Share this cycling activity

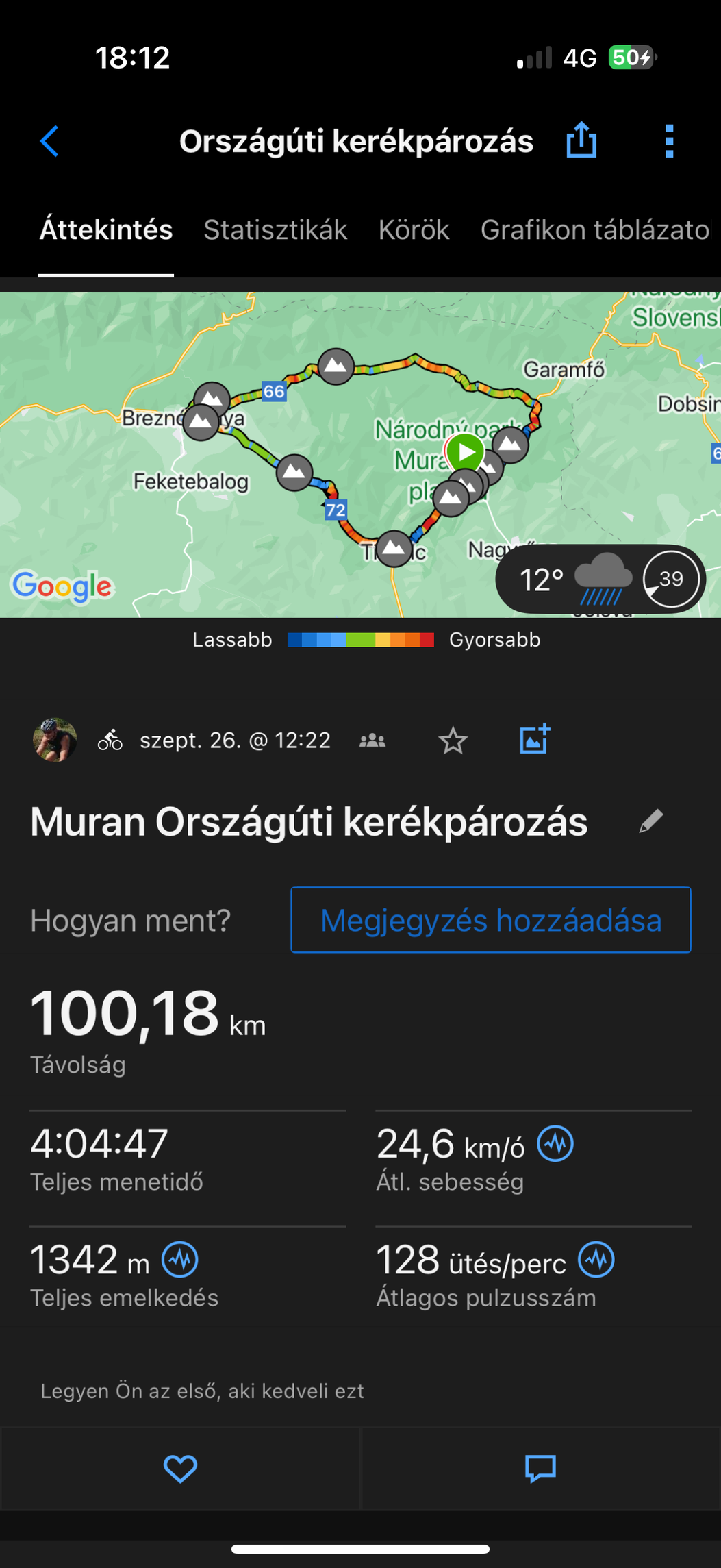click(581, 140)
